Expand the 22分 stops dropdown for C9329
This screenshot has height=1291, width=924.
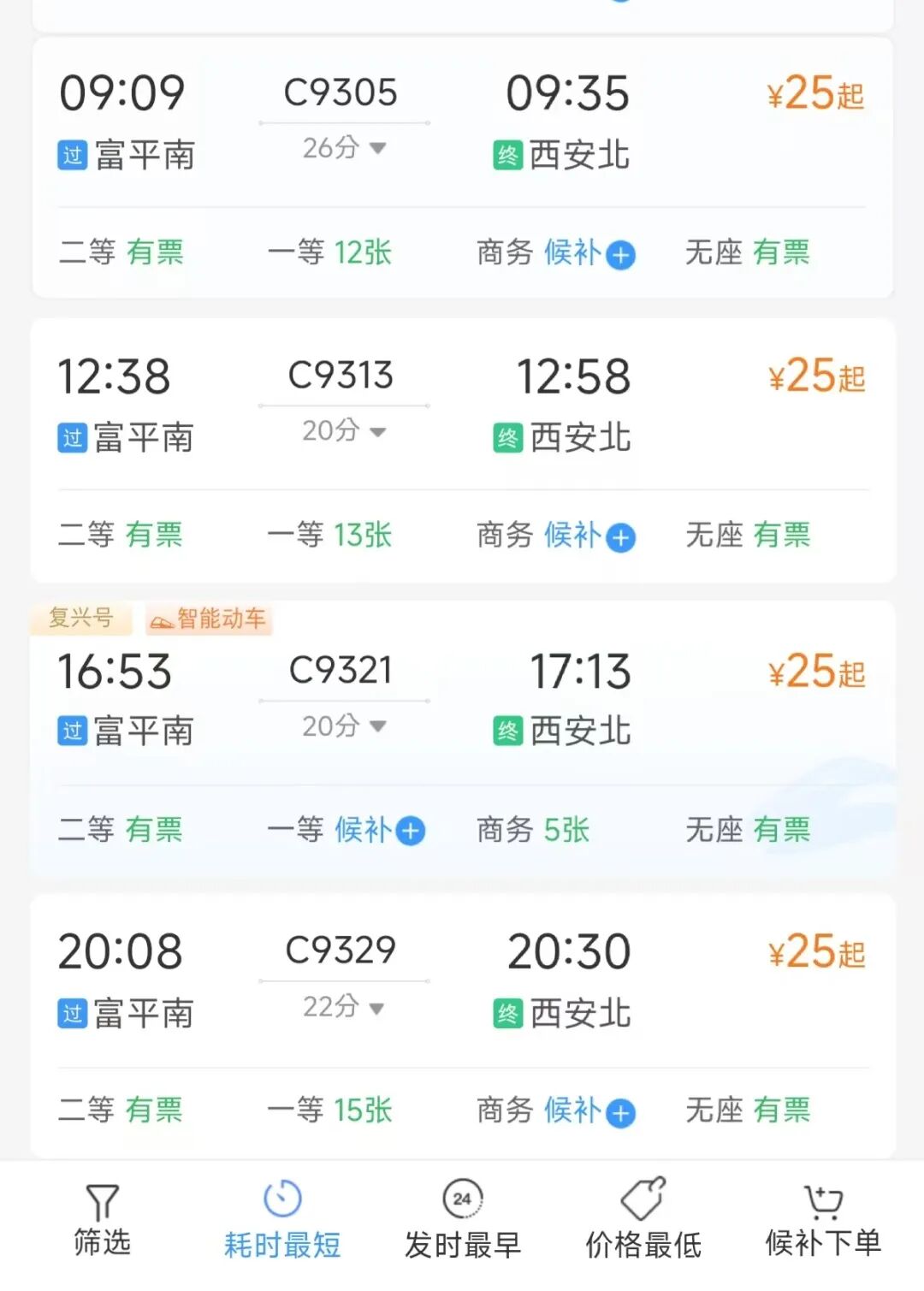coord(344,1007)
